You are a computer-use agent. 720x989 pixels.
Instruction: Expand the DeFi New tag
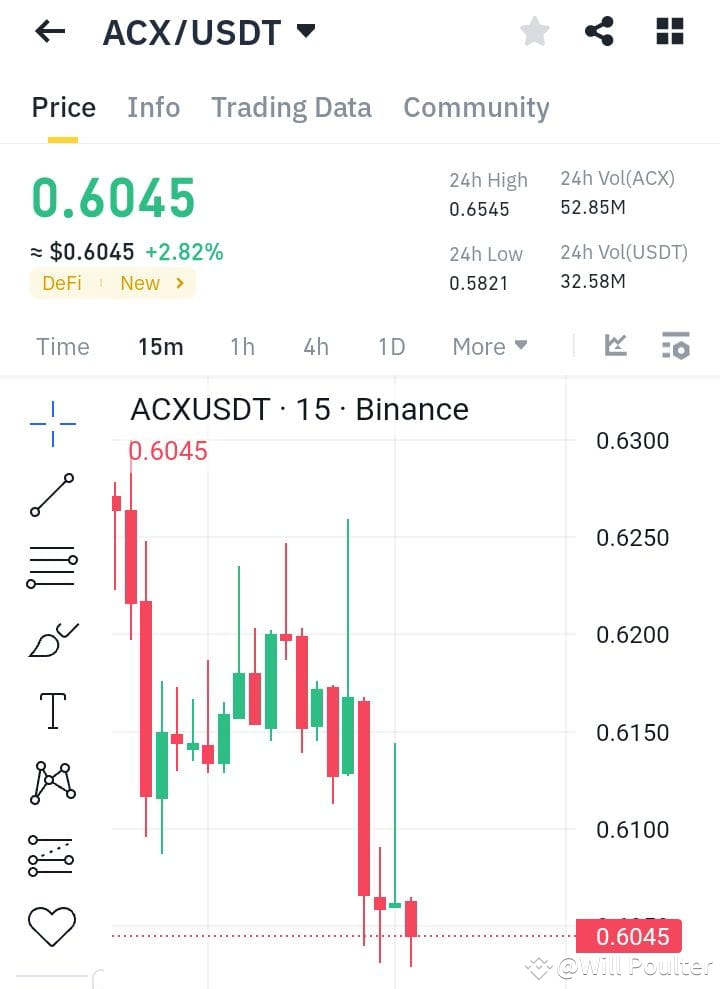pos(112,283)
